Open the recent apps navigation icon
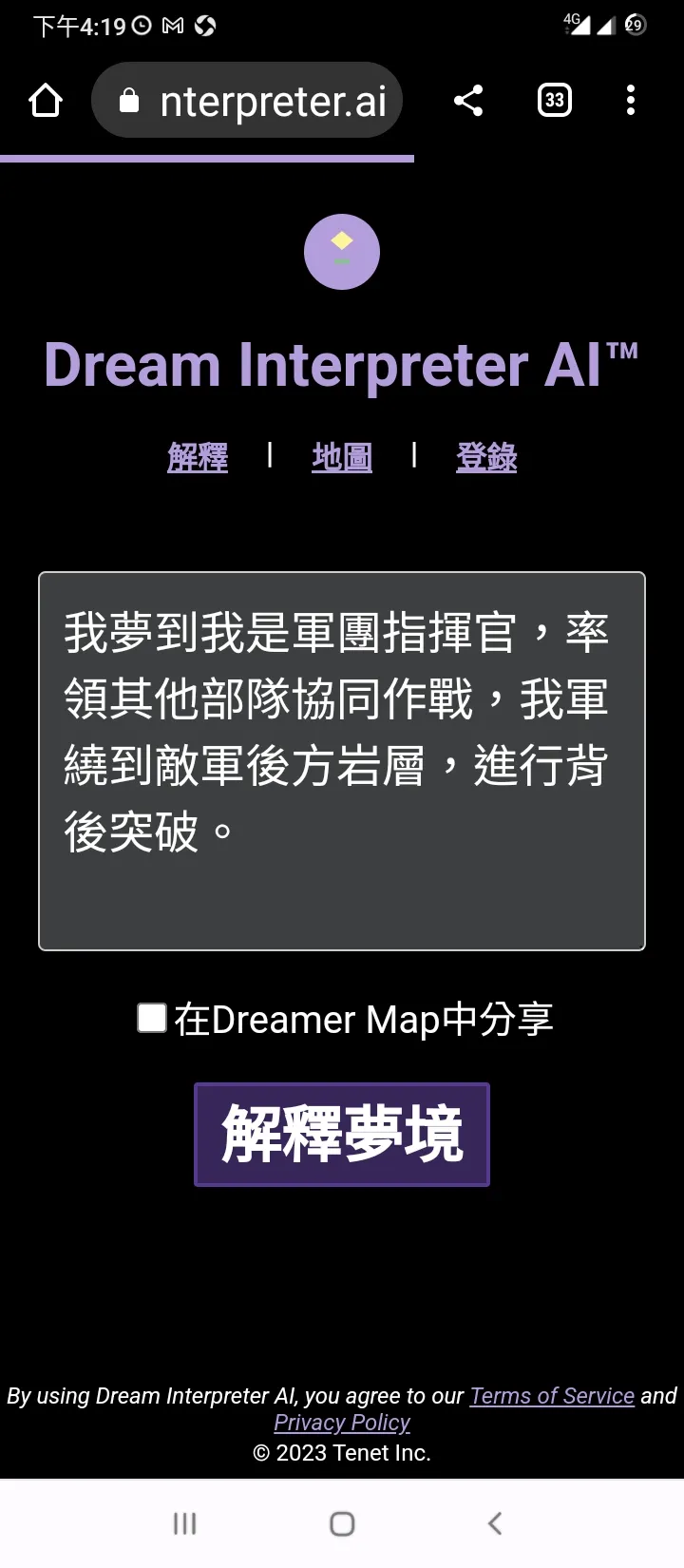Screen dimensions: 684x1568 (x=184, y=1522)
